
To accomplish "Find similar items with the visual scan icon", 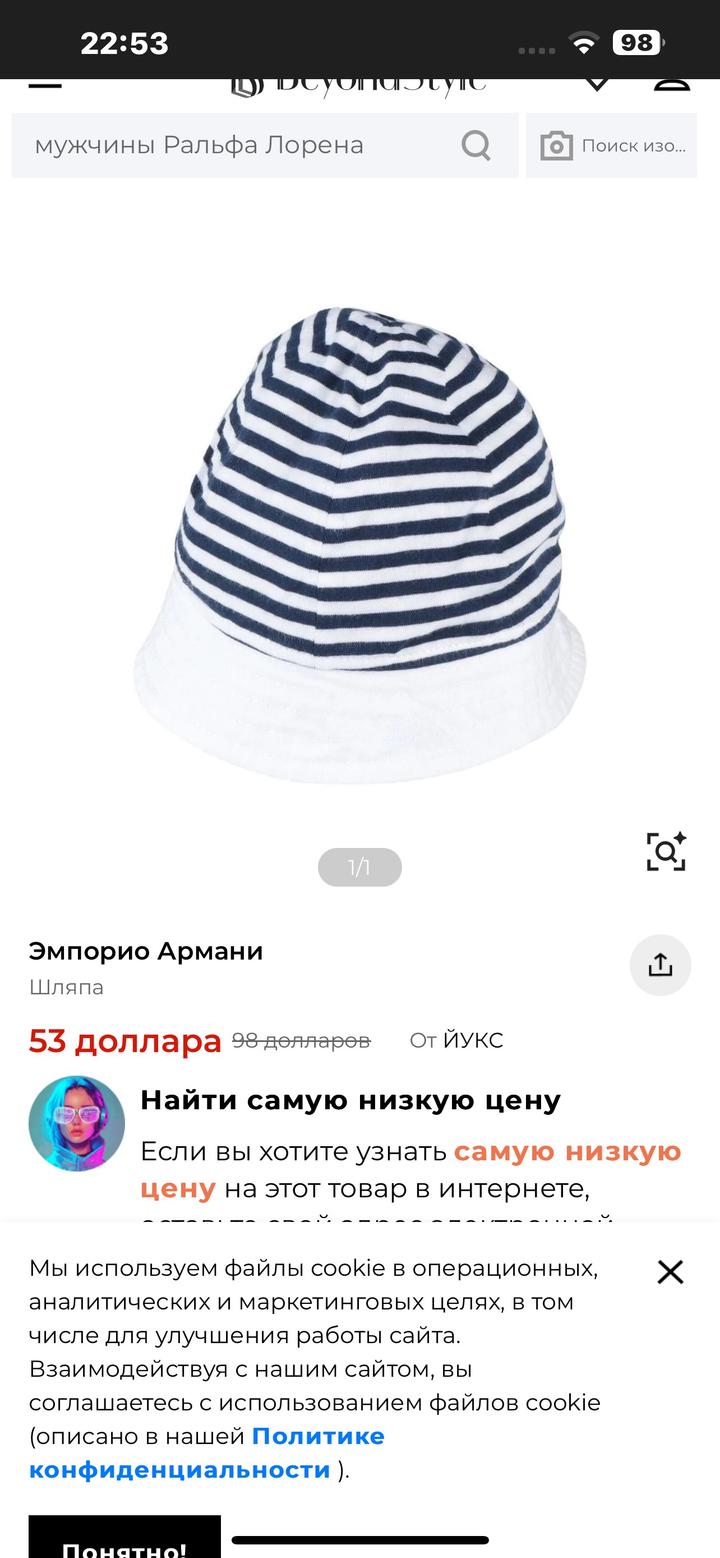I will point(666,851).
